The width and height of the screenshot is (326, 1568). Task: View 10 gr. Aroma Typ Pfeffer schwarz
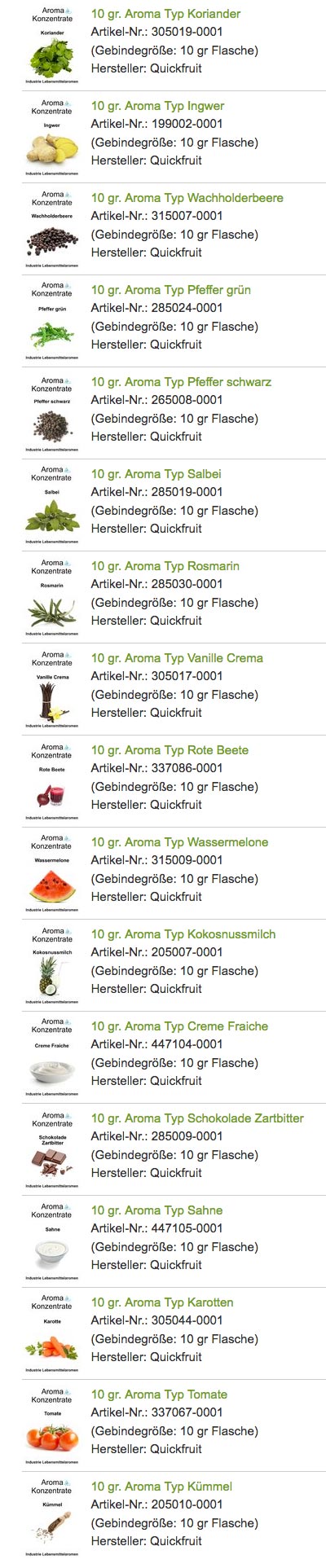tap(181, 382)
